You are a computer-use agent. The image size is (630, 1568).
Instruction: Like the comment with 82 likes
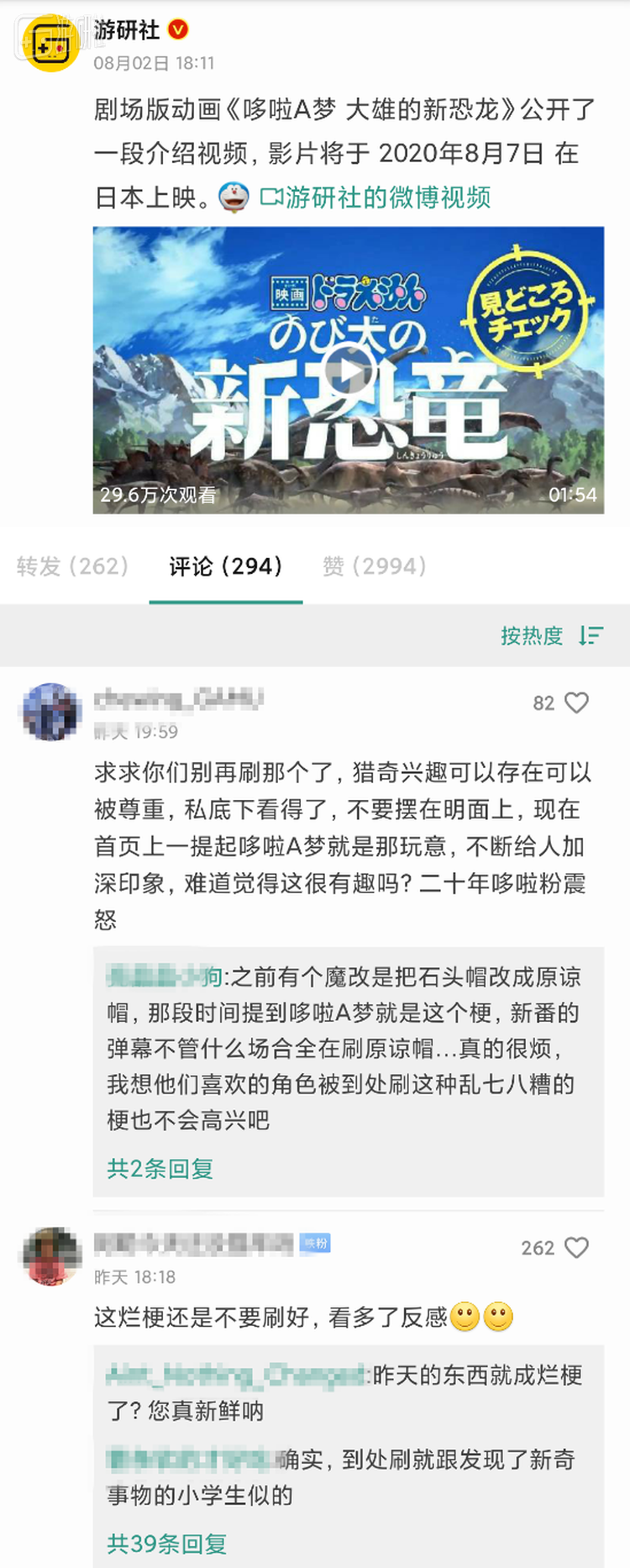[x=576, y=702]
